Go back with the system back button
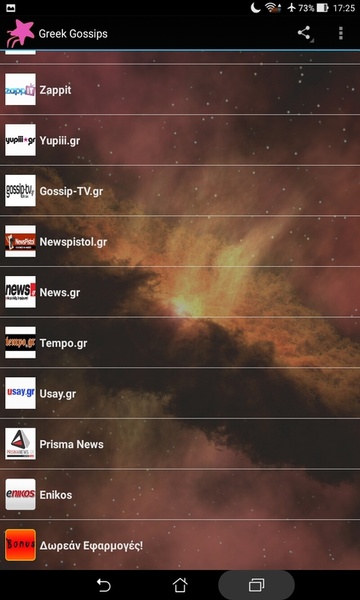360x600 pixels. tap(103, 585)
